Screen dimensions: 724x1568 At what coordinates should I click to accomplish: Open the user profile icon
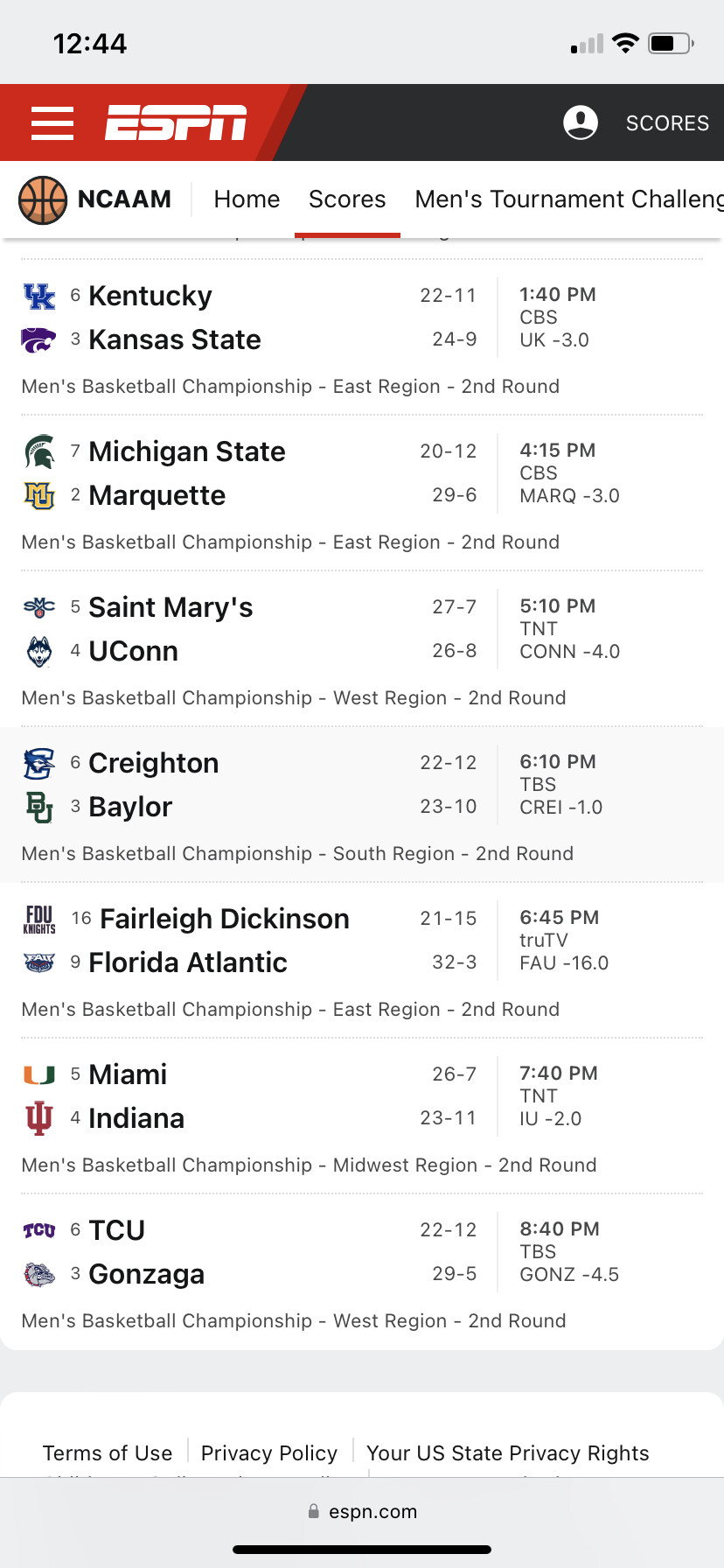(x=581, y=122)
